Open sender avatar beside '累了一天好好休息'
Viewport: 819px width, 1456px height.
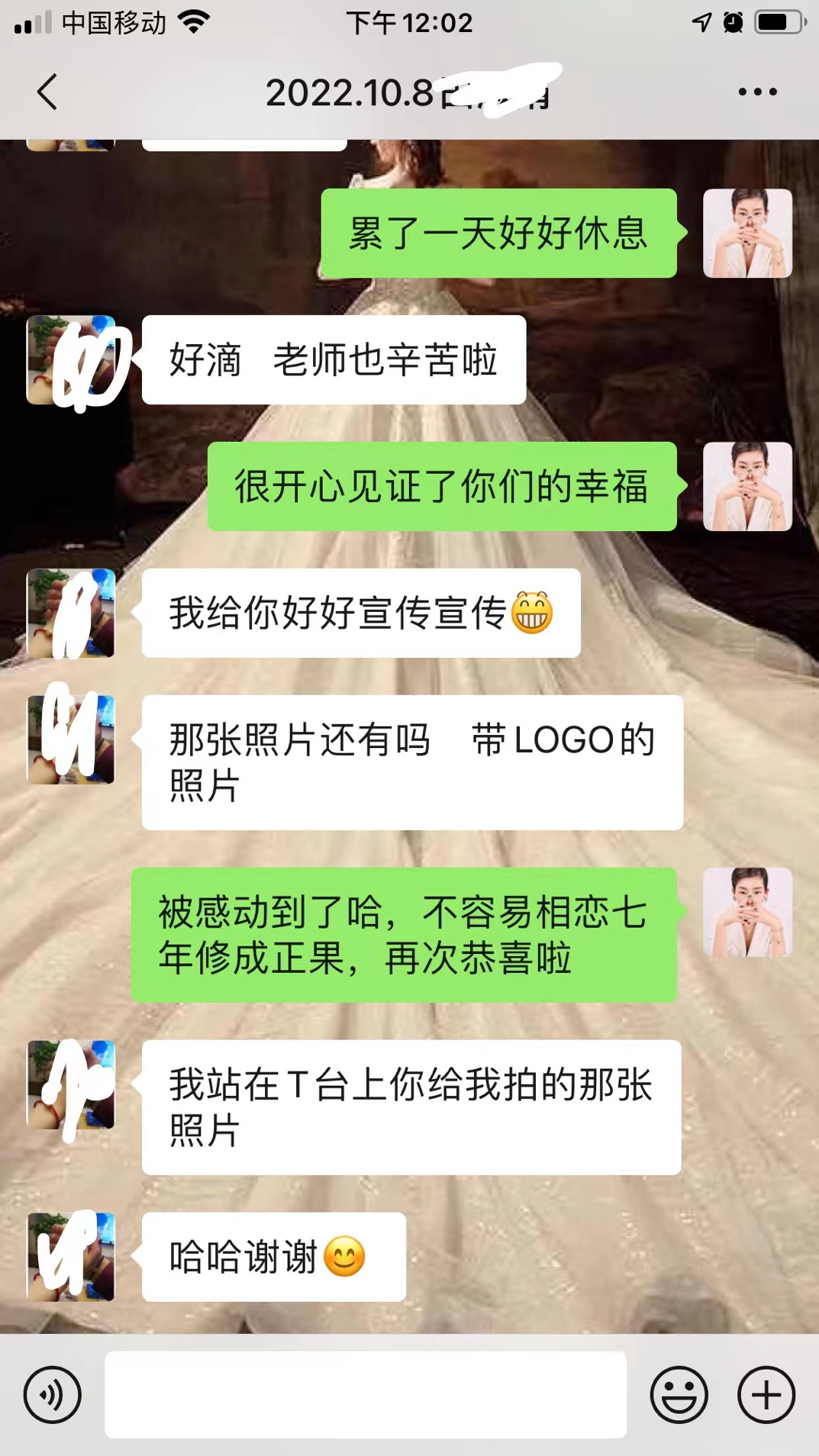(x=747, y=233)
